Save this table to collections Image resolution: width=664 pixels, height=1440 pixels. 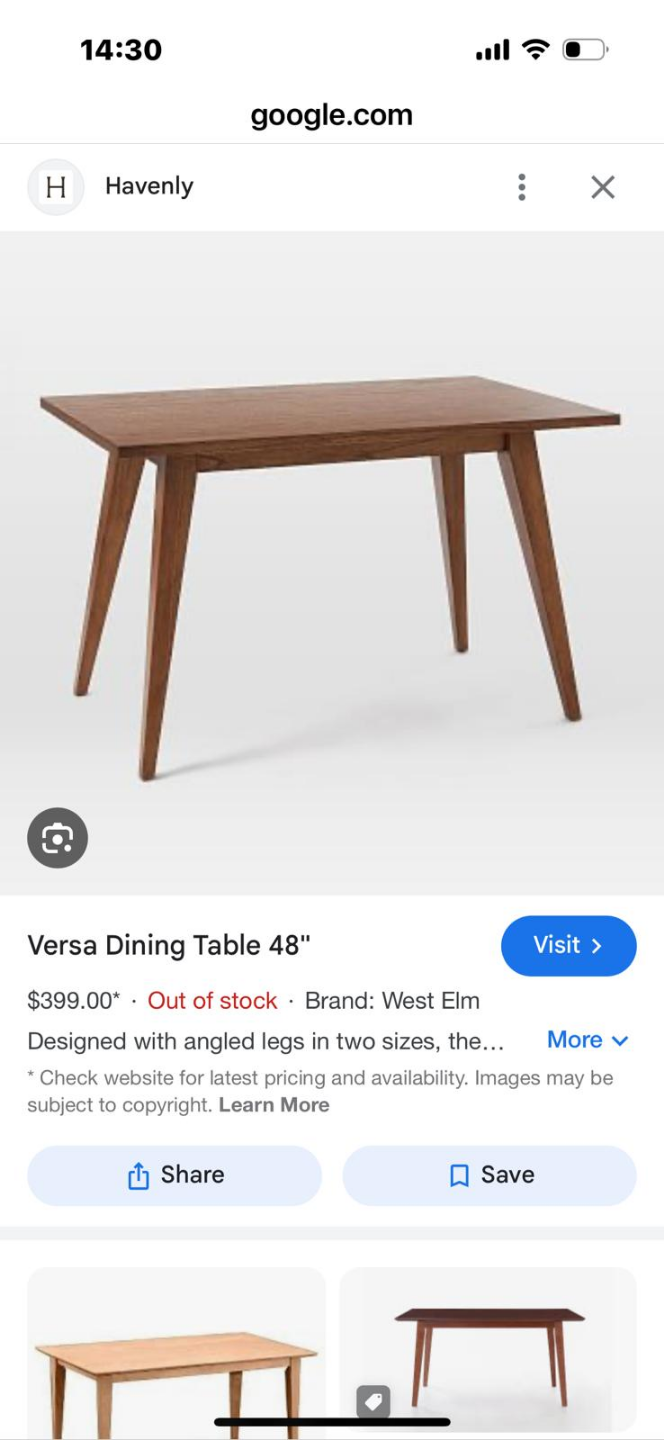(x=489, y=1175)
